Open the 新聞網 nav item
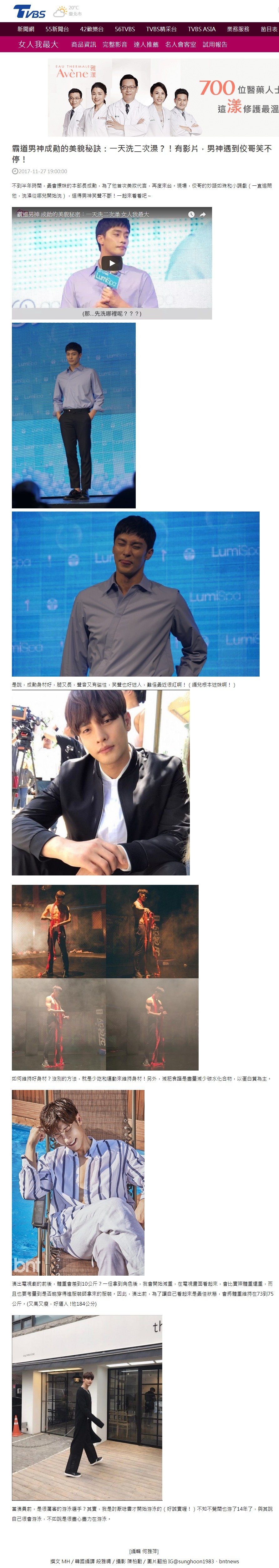The image size is (279, 1568). coord(26,29)
